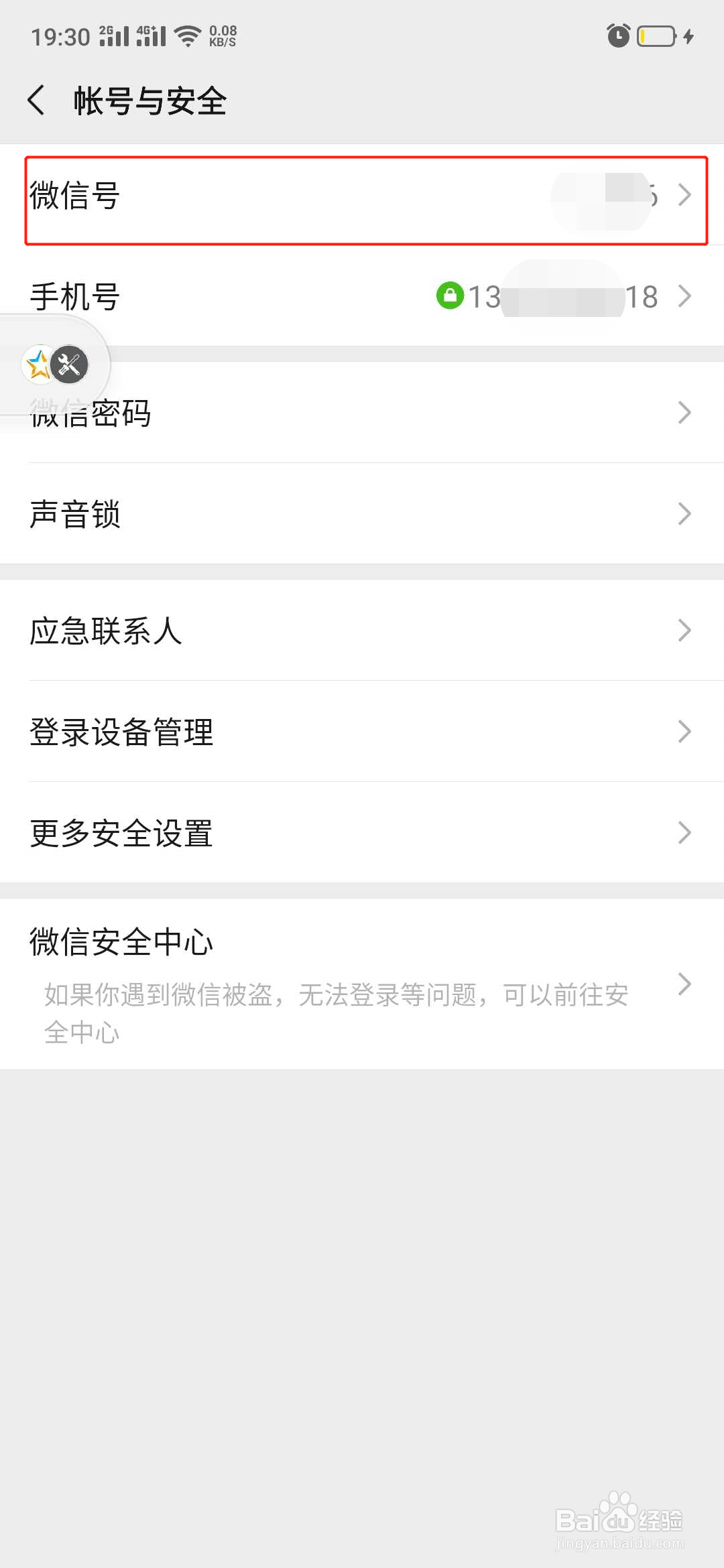This screenshot has height=1568, width=724.
Task: Open the wrench tools floating icon
Action: click(70, 365)
